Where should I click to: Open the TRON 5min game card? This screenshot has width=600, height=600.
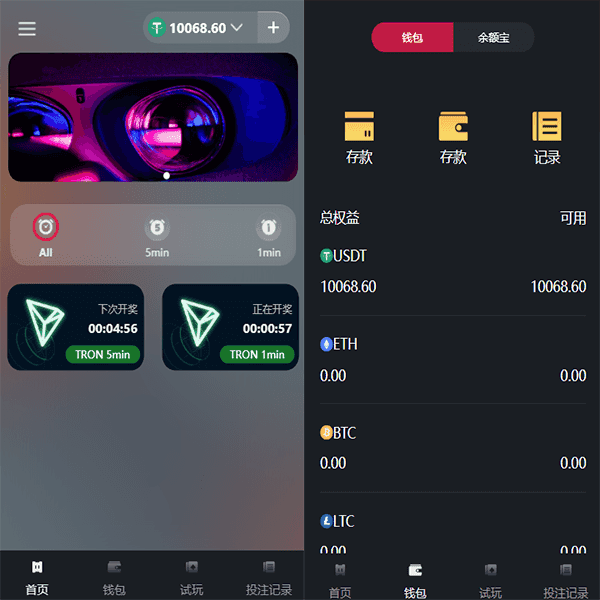point(75,327)
